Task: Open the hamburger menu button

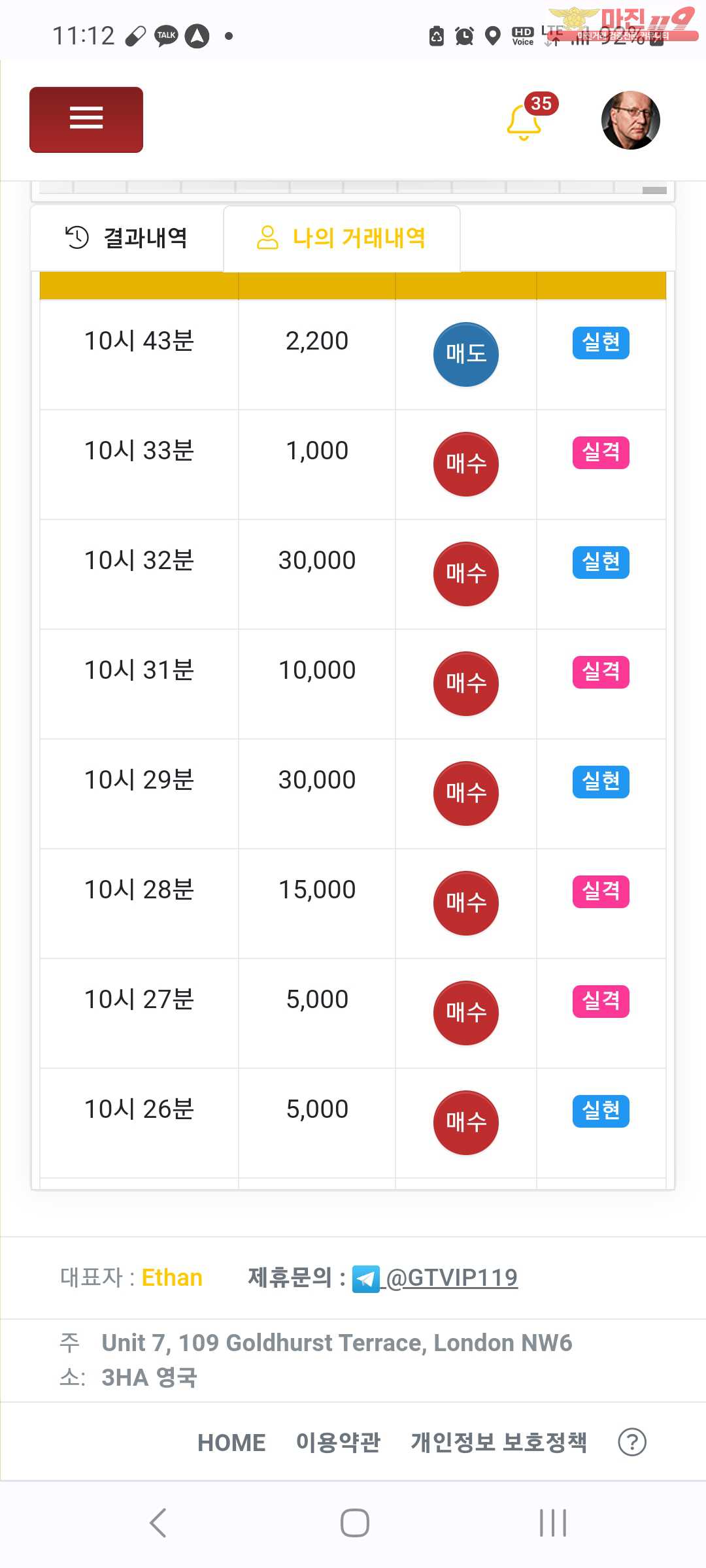Action: [x=86, y=120]
